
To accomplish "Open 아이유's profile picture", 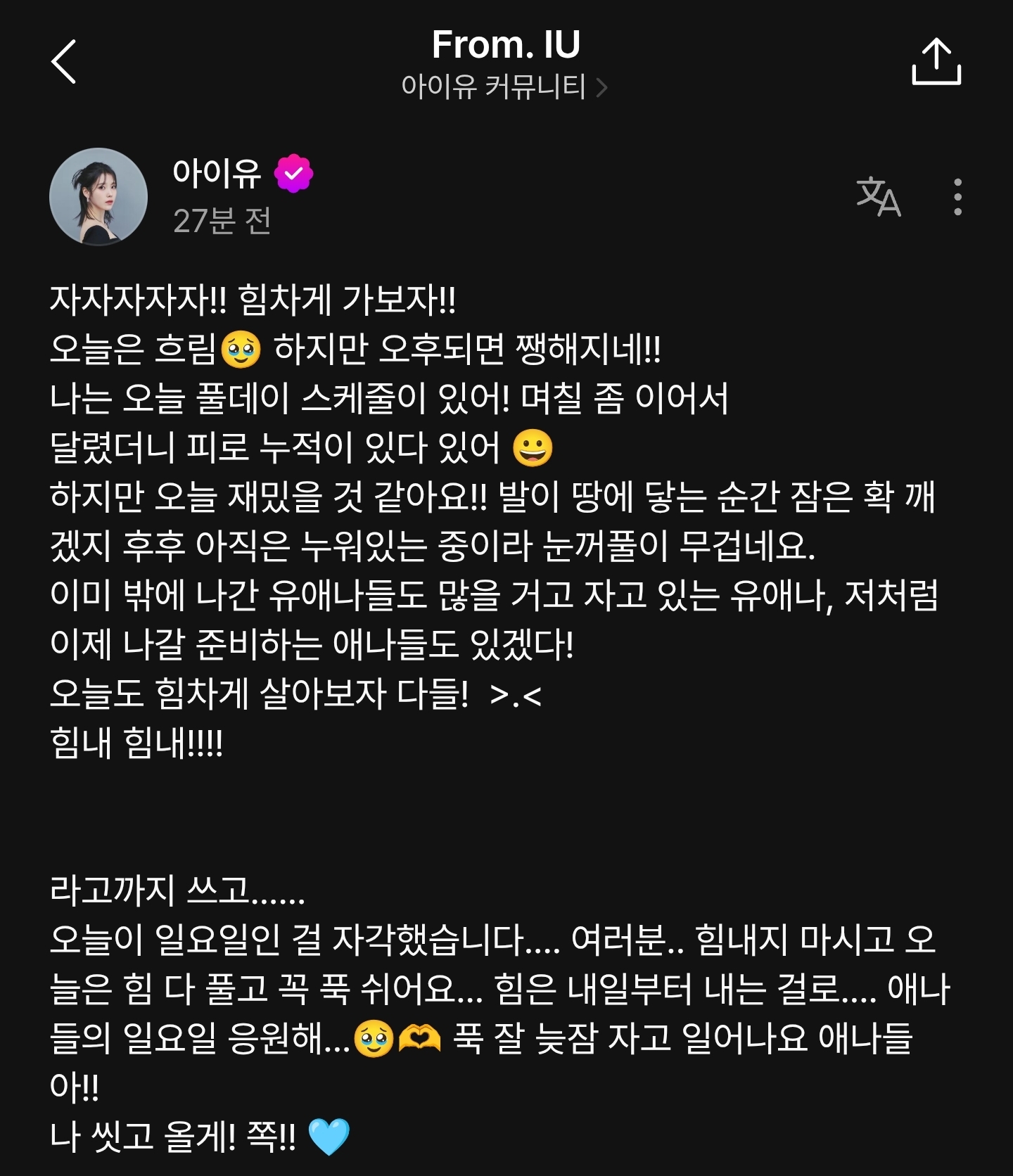I will click(98, 197).
